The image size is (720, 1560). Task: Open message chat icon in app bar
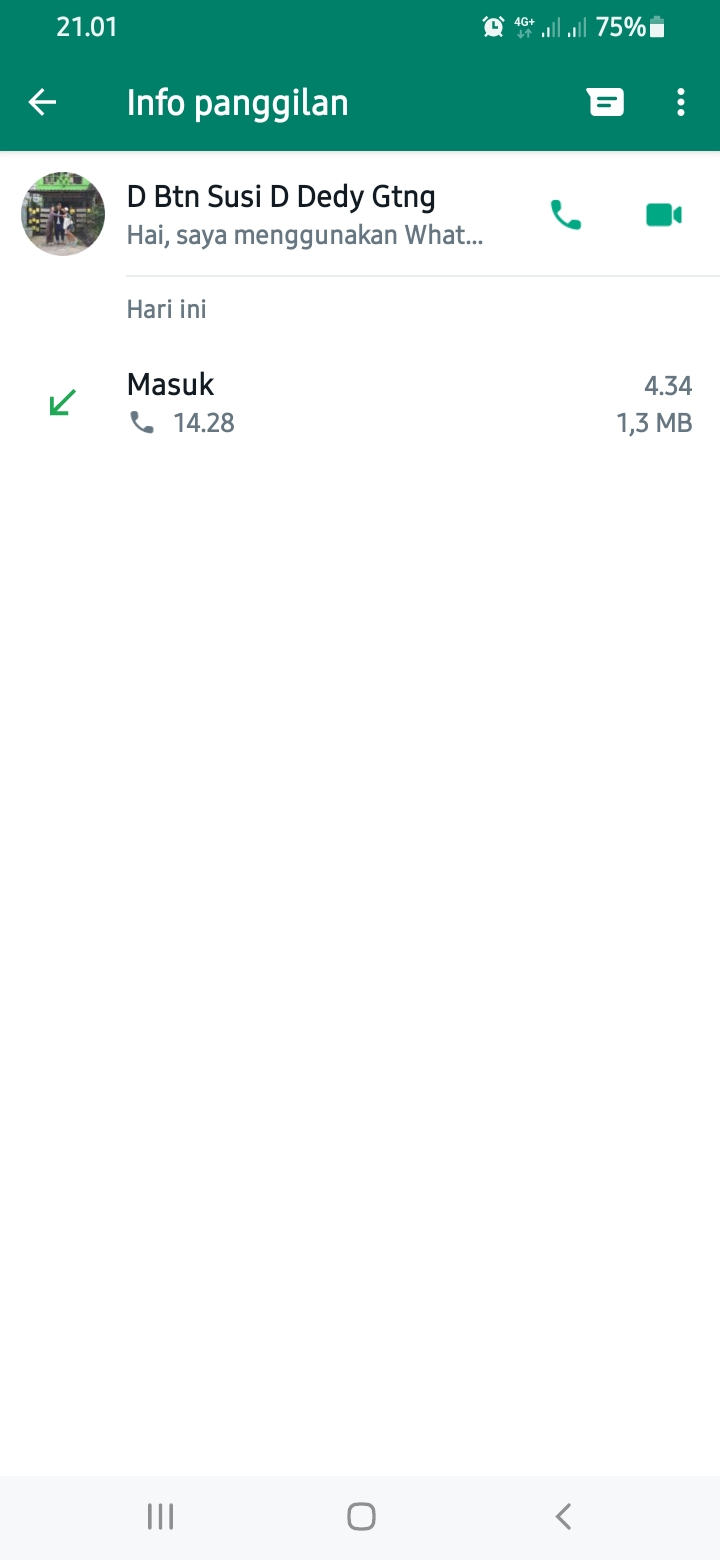pyautogui.click(x=605, y=102)
